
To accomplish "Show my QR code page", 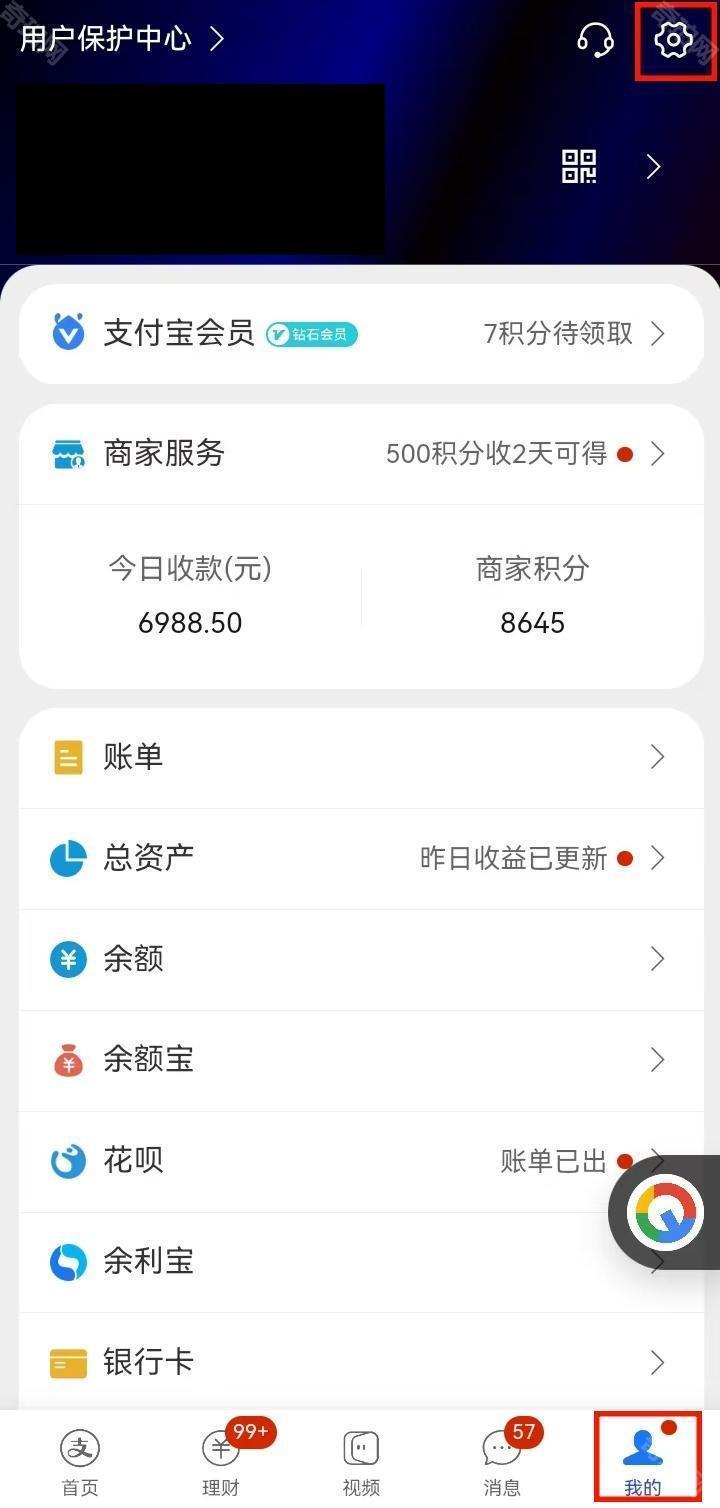I will point(579,167).
